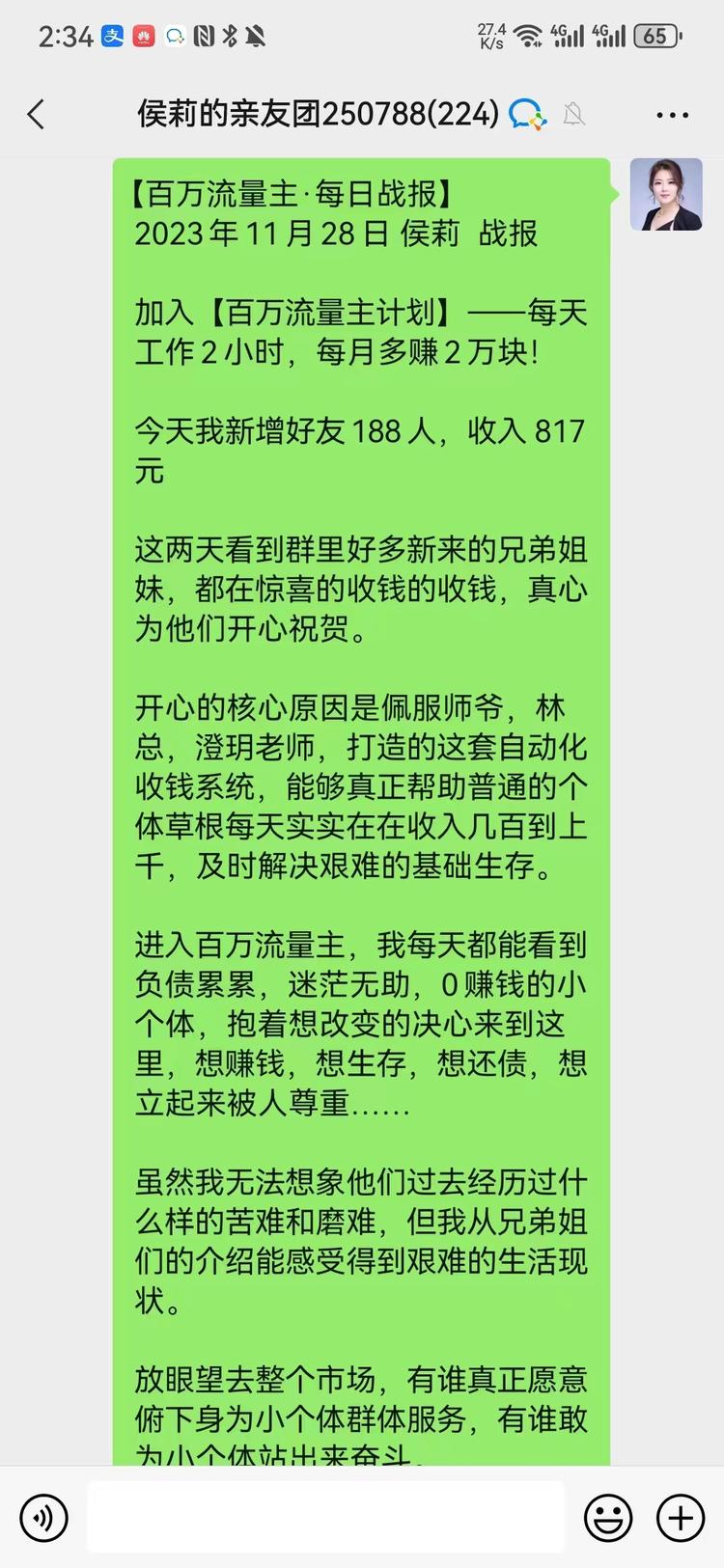Open the plus attachments menu
Viewport: 724px width, 1568px height.
point(680,1517)
